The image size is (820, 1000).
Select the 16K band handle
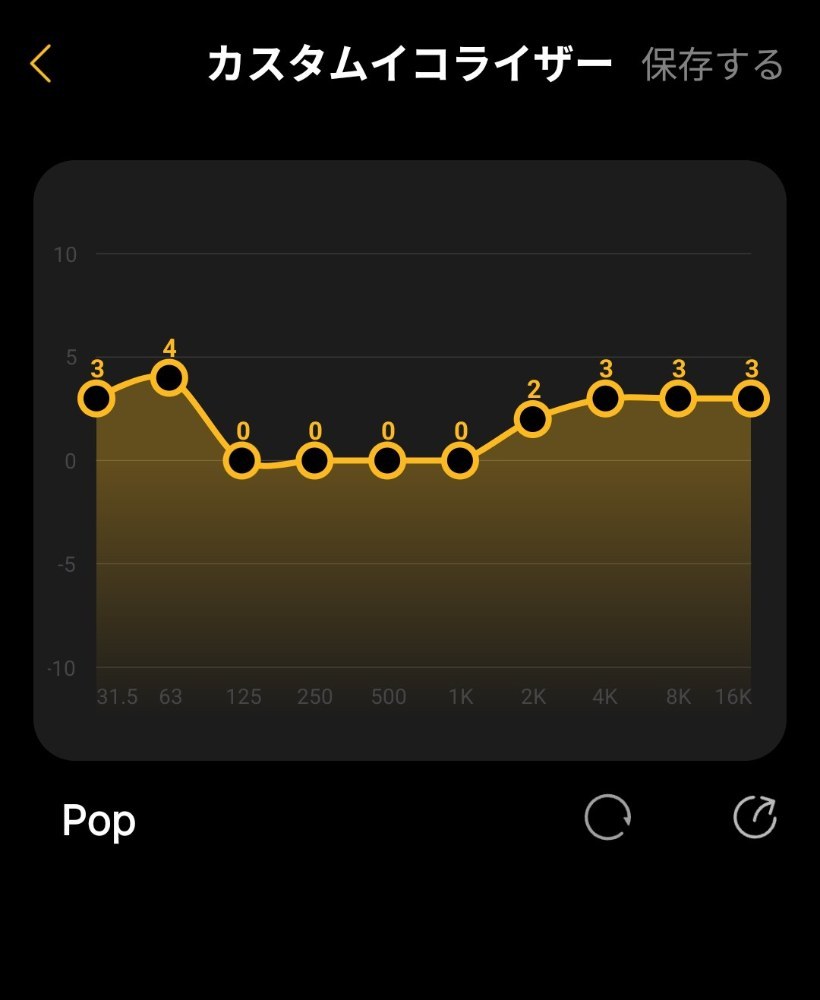[751, 399]
